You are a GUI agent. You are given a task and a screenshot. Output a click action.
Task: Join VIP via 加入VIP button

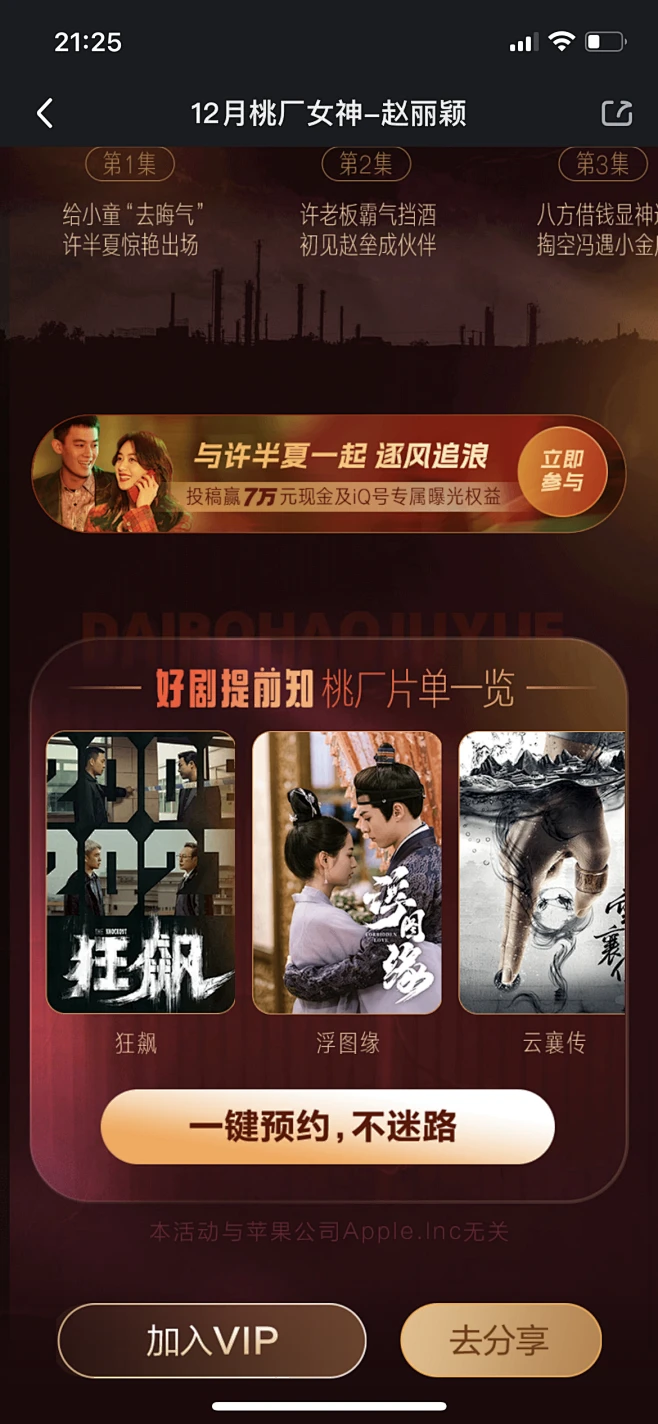point(212,1341)
